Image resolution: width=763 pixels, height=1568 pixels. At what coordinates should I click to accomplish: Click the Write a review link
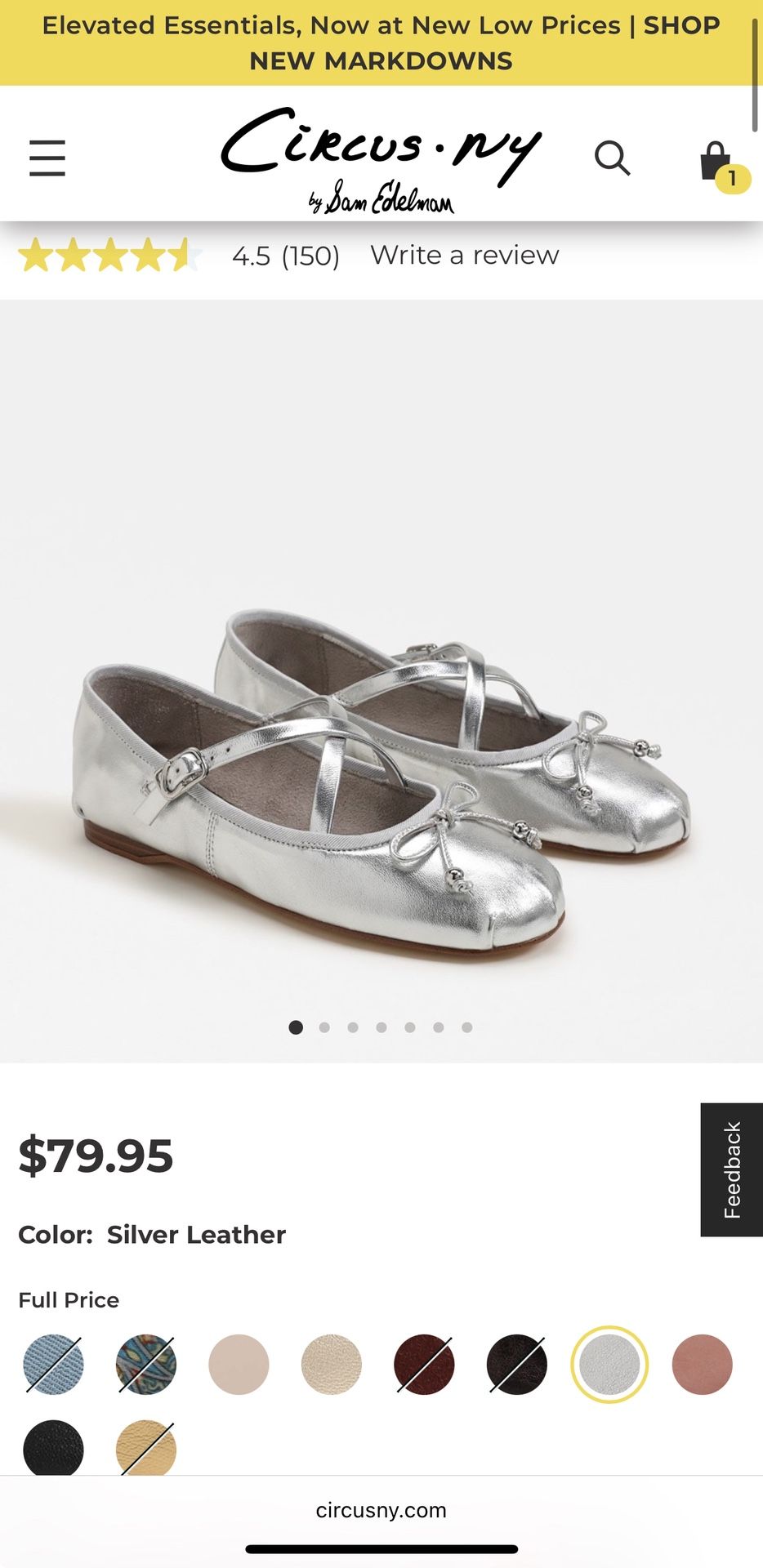tap(466, 255)
